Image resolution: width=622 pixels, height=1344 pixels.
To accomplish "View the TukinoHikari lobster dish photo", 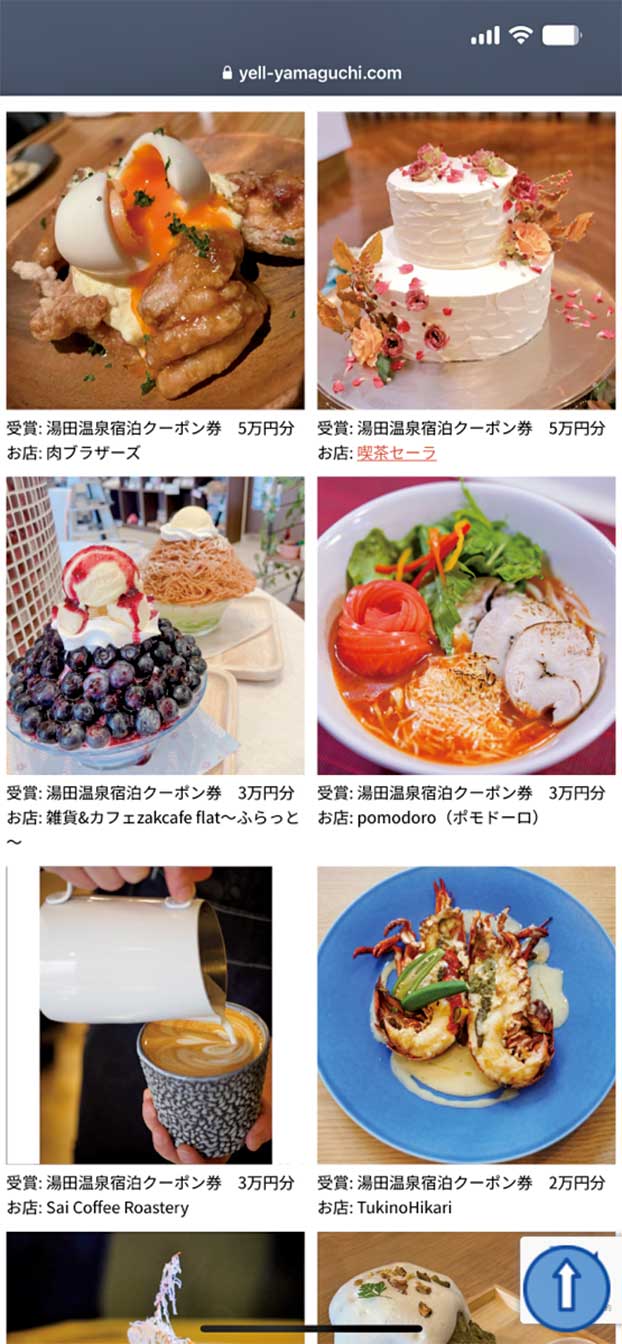I will coord(466,1014).
